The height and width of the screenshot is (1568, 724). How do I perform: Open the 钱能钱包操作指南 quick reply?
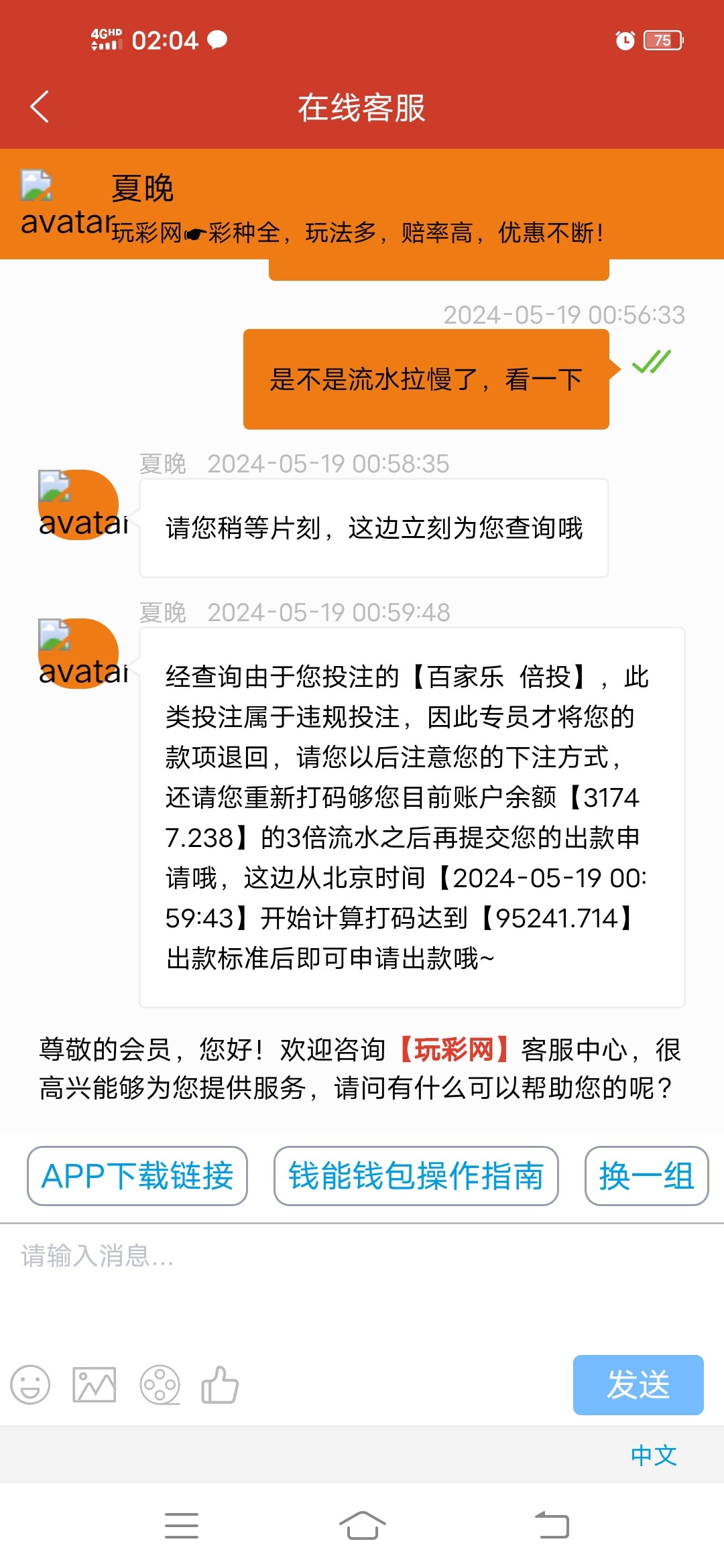pyautogui.click(x=416, y=1176)
